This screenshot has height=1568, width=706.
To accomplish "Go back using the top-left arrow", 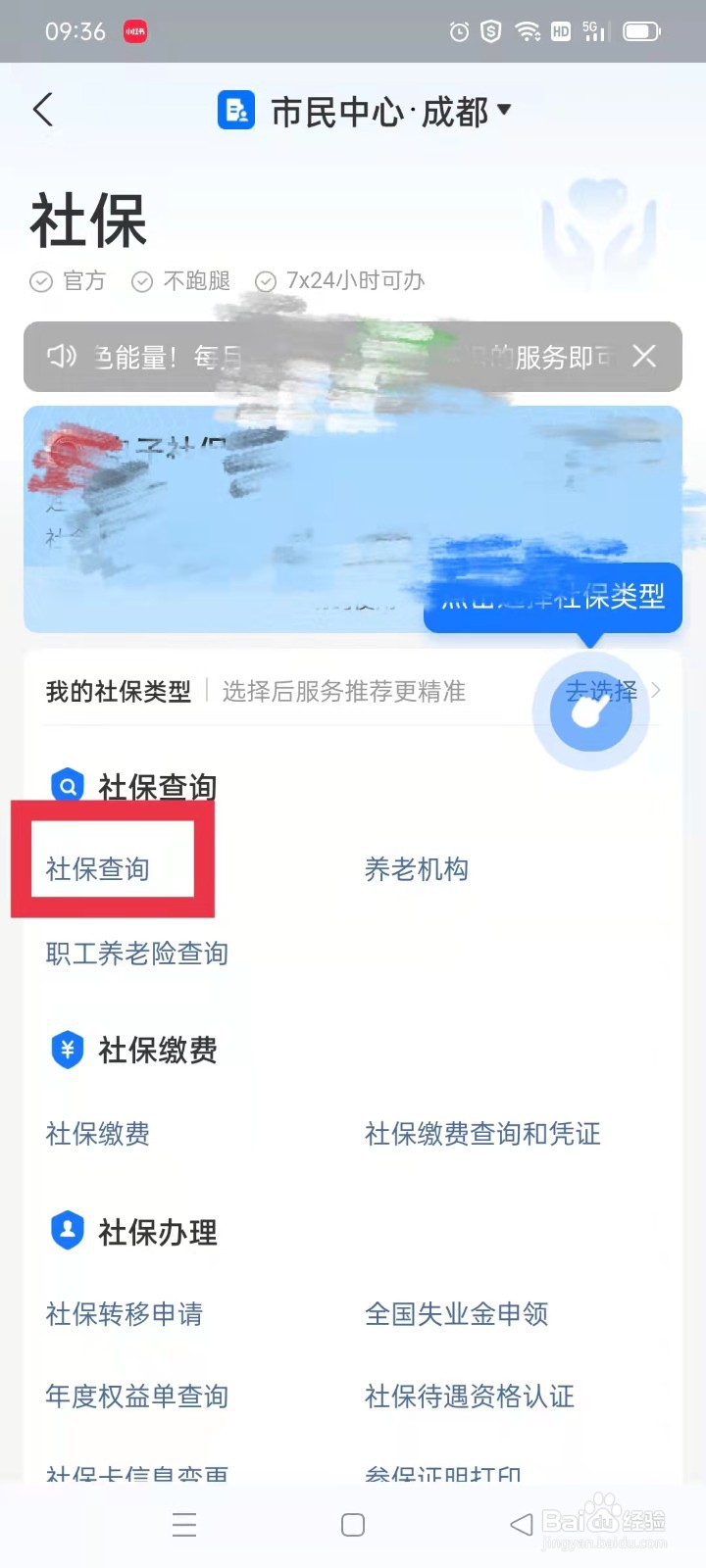I will pyautogui.click(x=43, y=110).
